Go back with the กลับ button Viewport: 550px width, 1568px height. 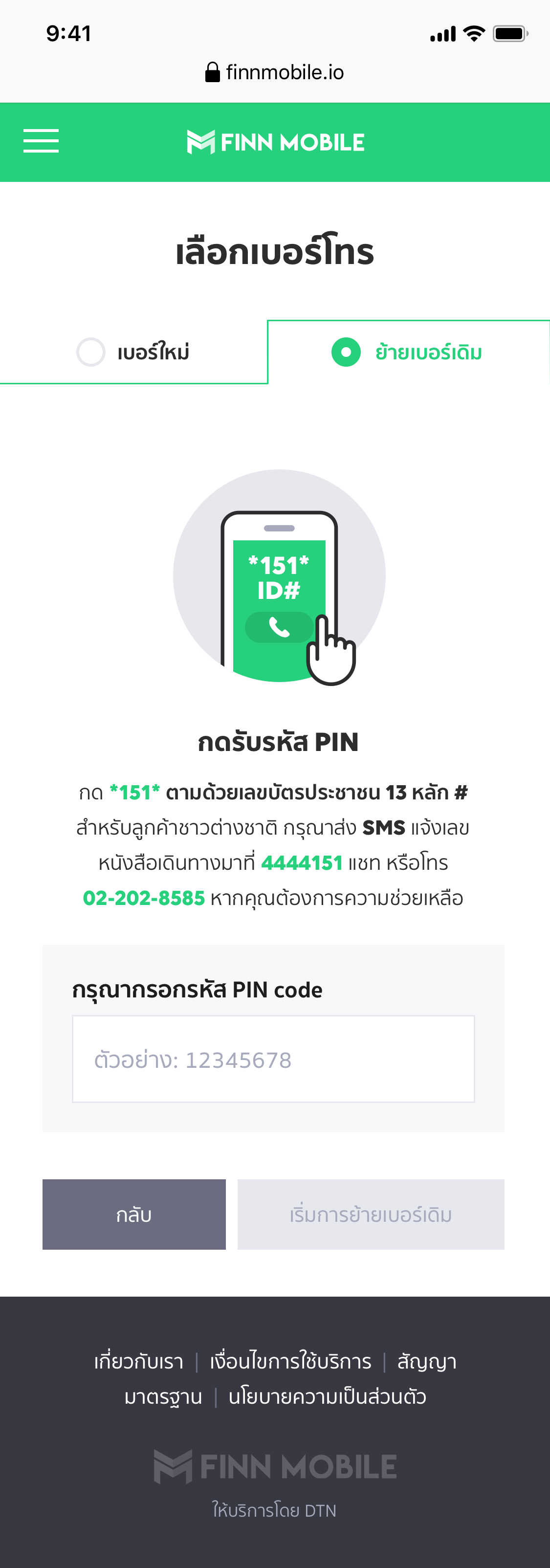pyautogui.click(x=134, y=1215)
